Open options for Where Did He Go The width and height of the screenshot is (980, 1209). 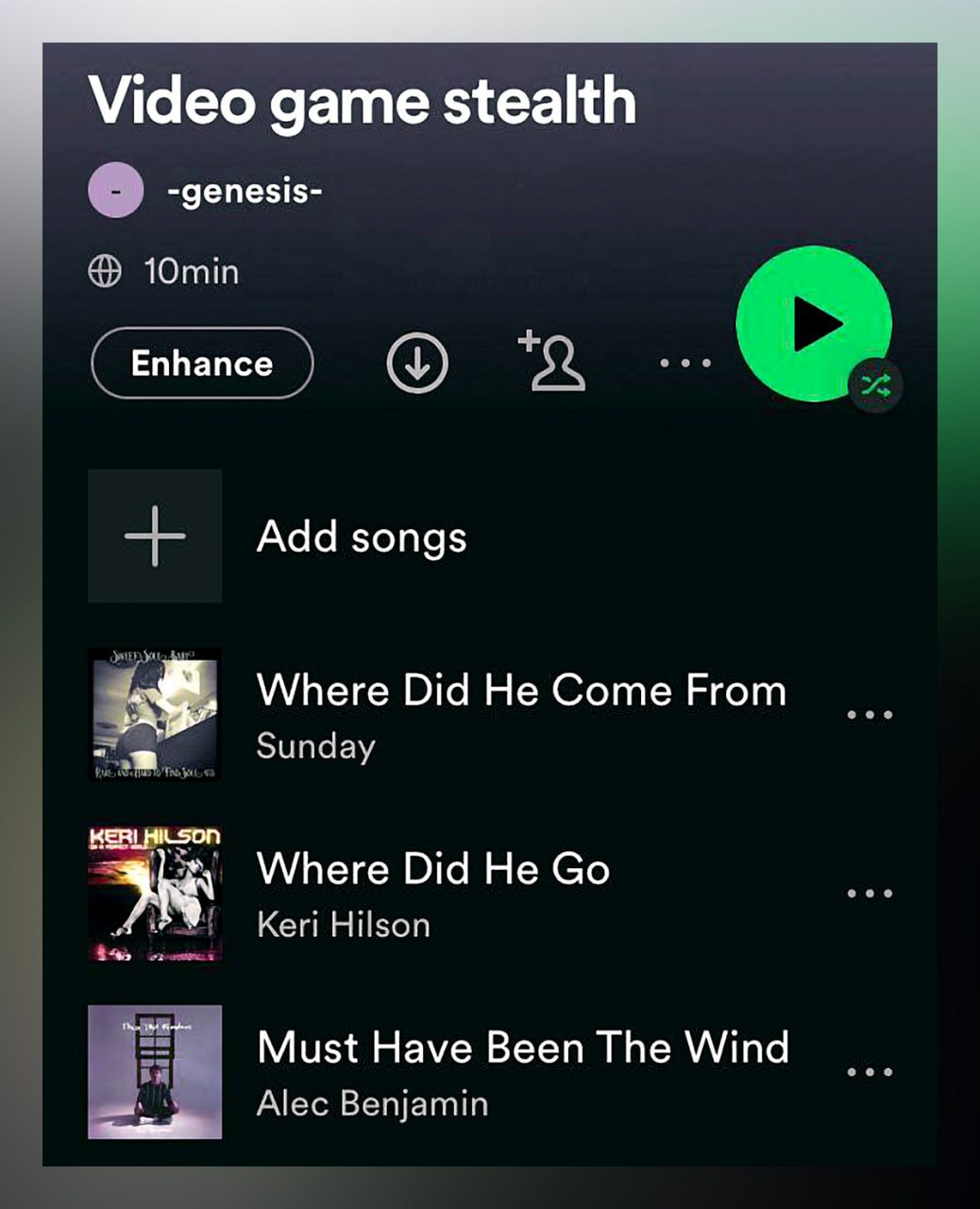coord(870,894)
